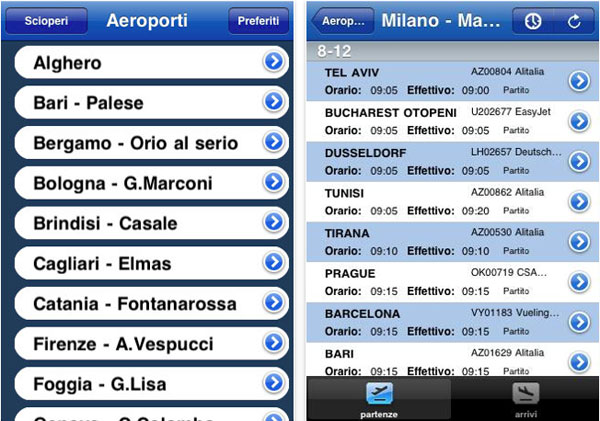The image size is (600, 421).
Task: Refresh the flight list
Action: (x=574, y=20)
